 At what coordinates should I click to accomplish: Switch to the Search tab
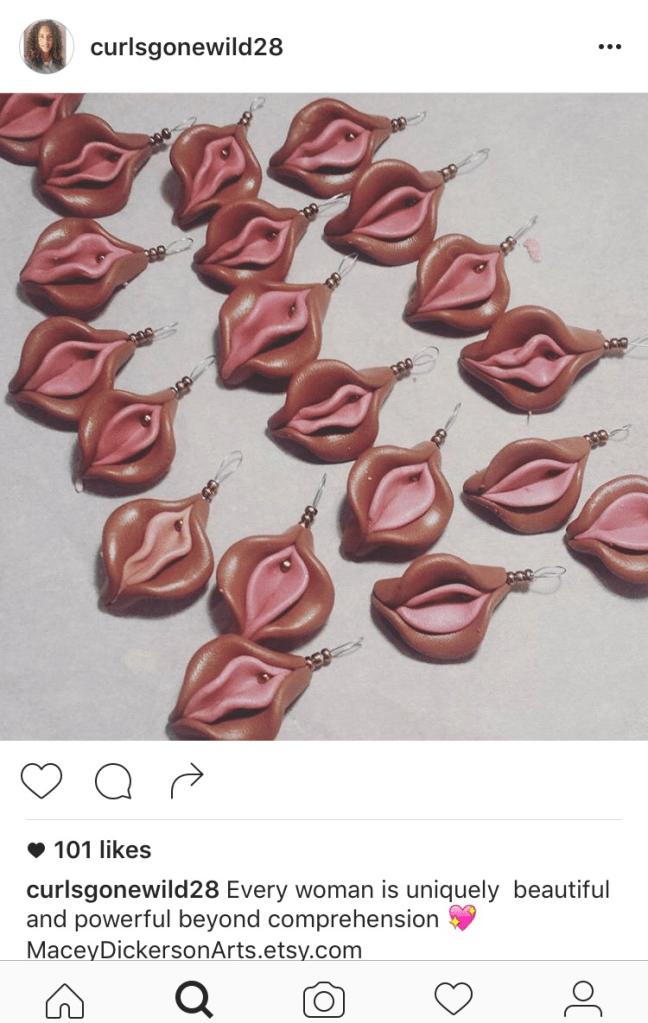coord(194,998)
